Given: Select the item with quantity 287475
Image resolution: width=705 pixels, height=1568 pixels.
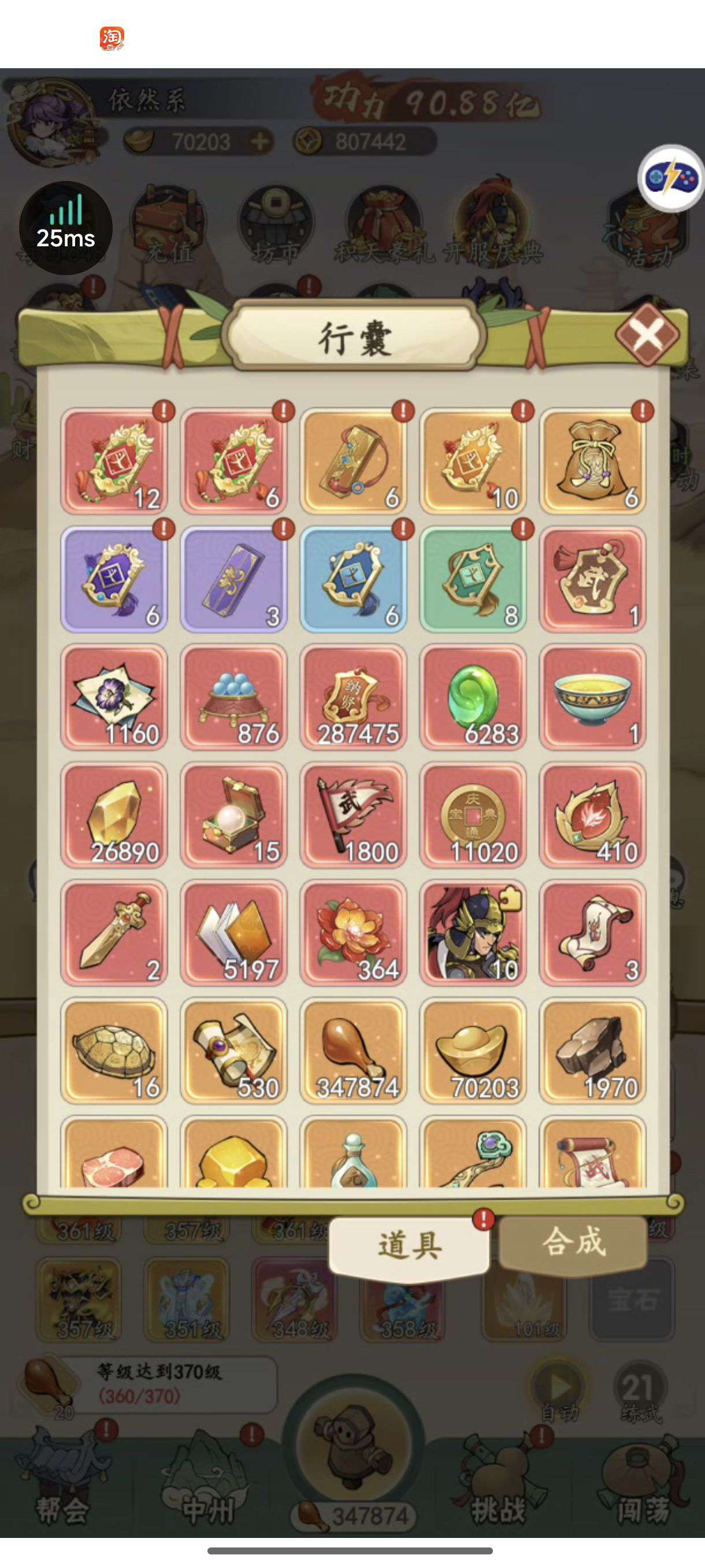Looking at the screenshot, I should (354, 697).
